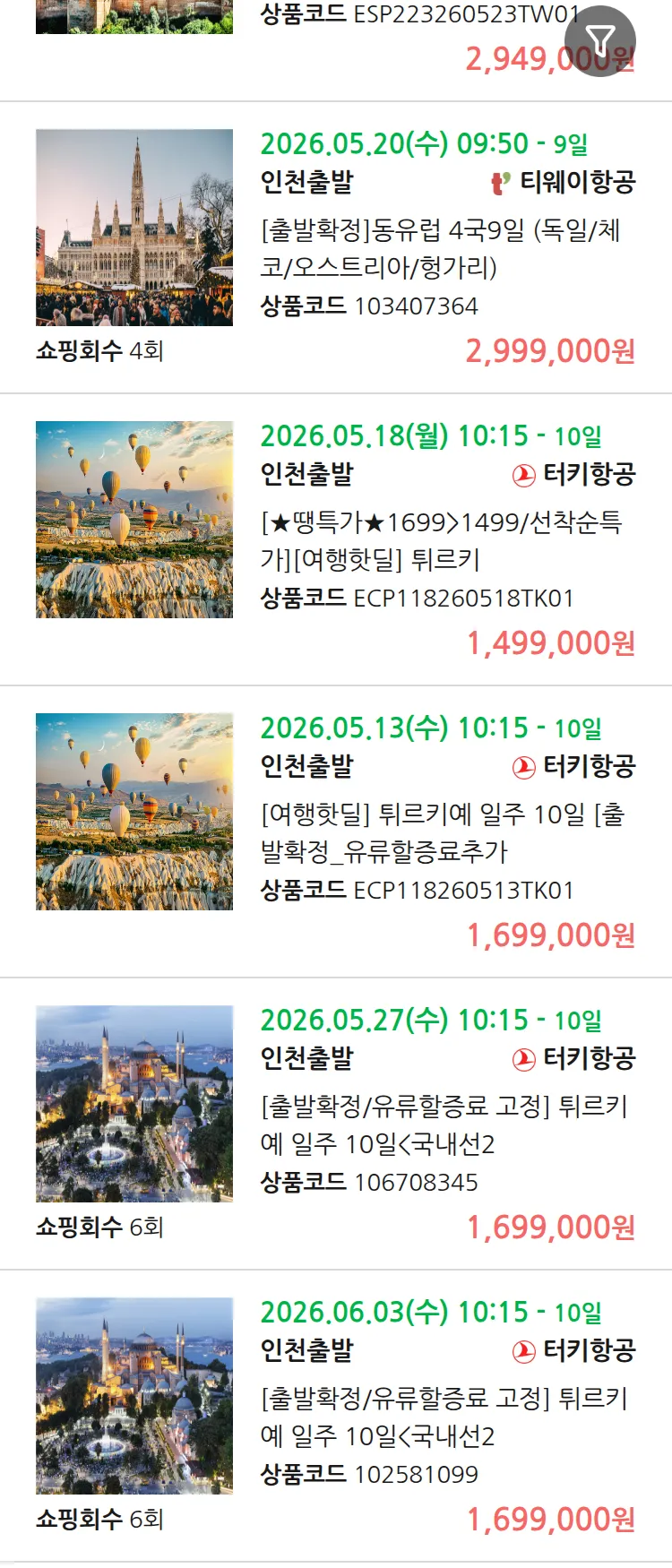Select the 1,499,000원 튀르키 땡특가 tour
672x1568 pixels.
coord(441,541)
